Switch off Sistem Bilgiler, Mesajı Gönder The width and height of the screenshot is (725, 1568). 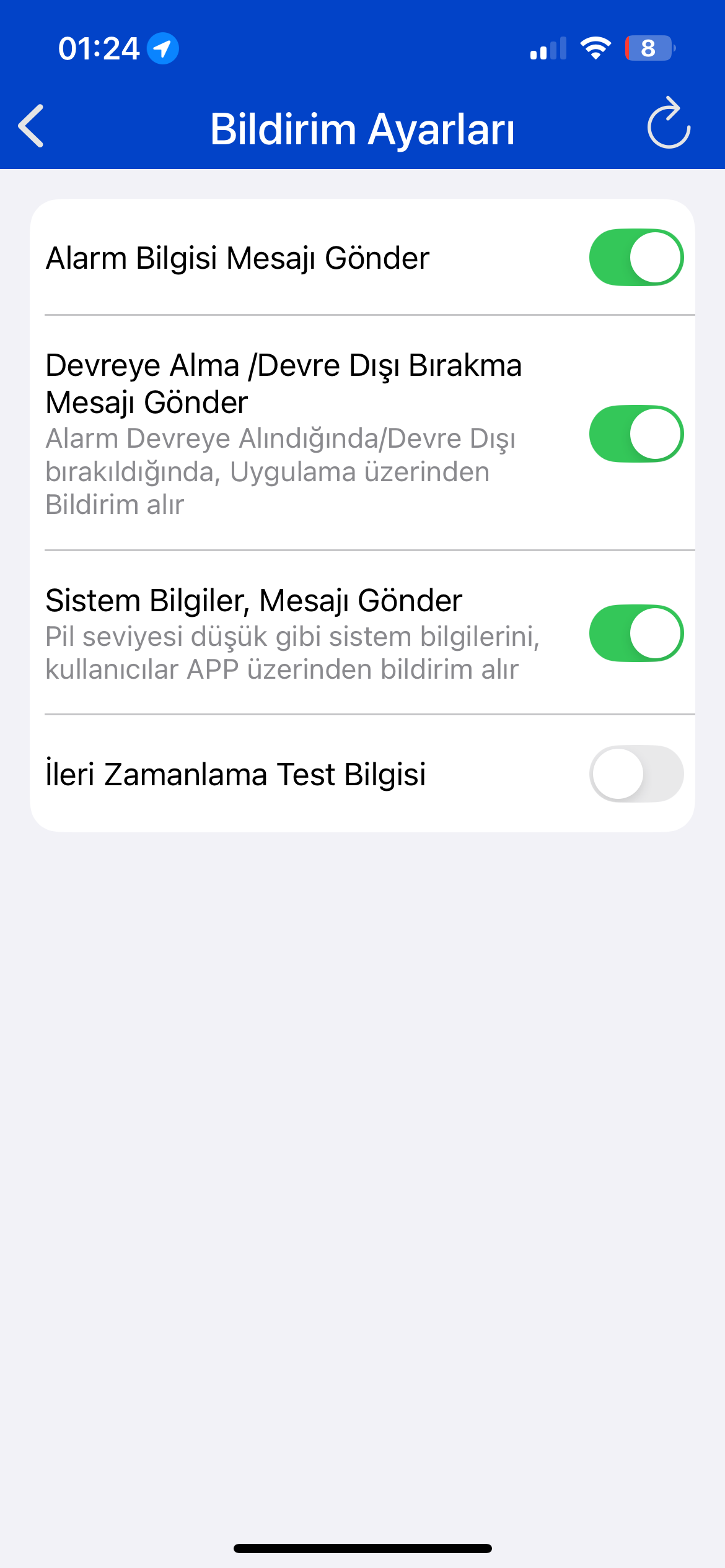coord(636,634)
